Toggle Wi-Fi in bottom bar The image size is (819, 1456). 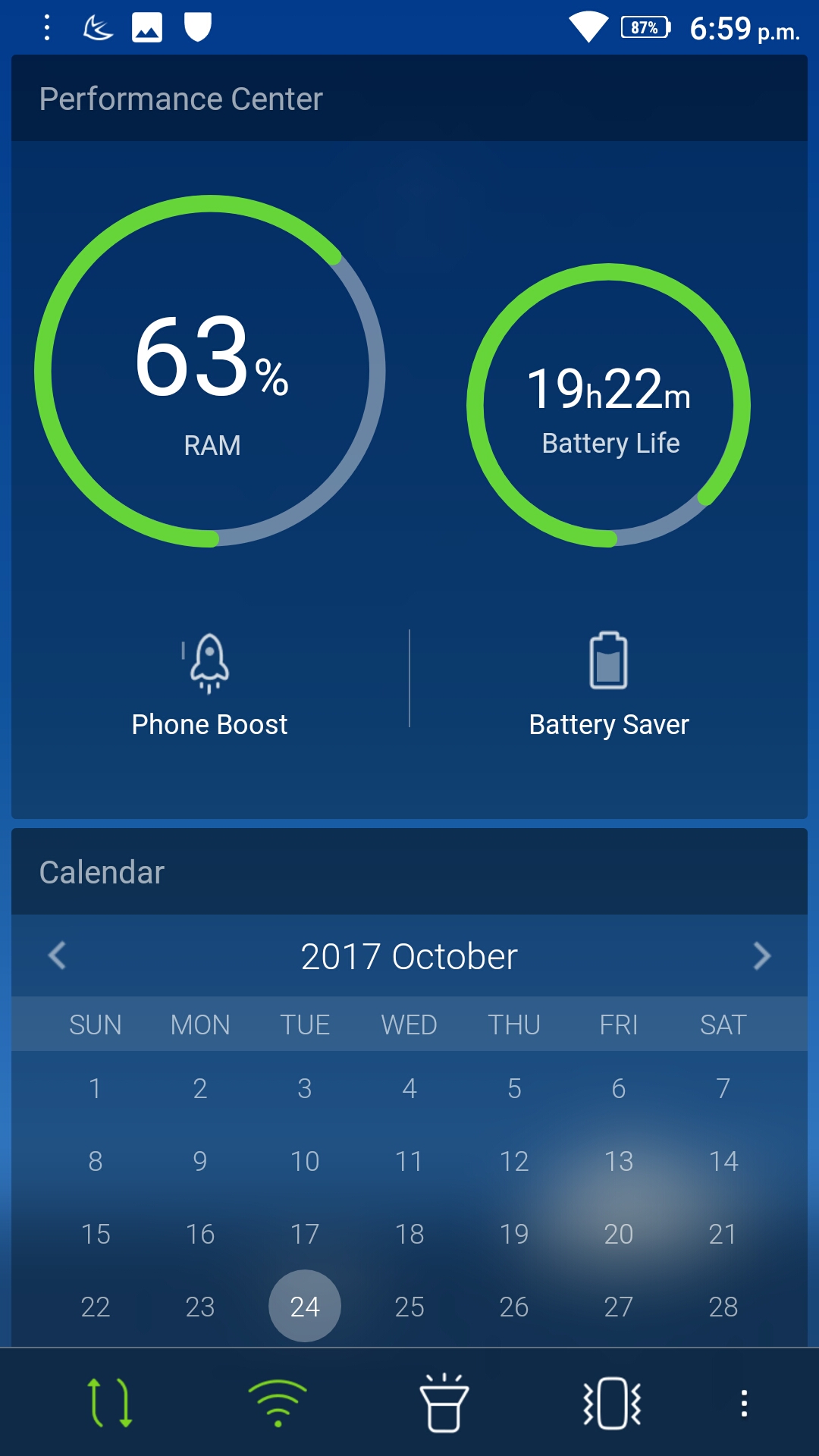point(278,1403)
